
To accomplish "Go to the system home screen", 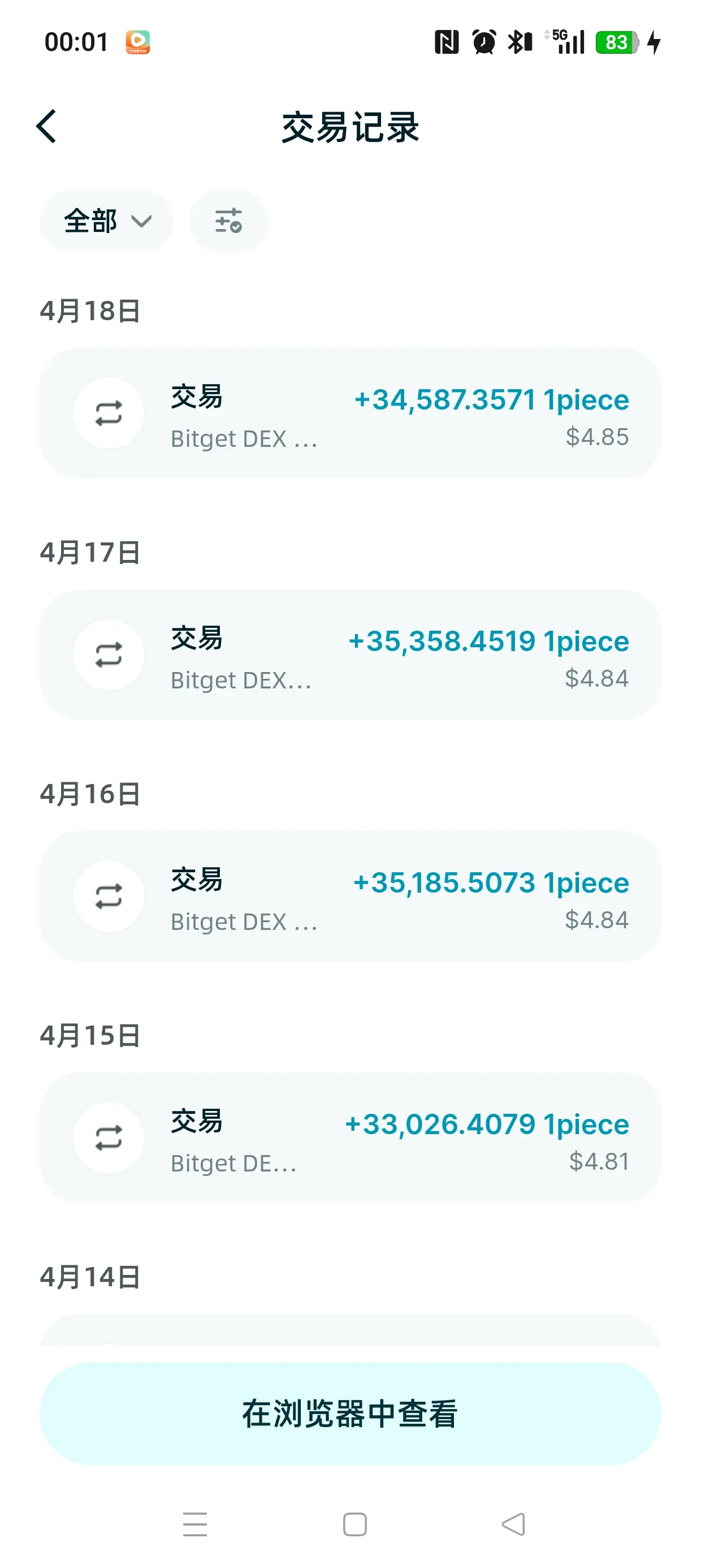I will click(355, 1524).
